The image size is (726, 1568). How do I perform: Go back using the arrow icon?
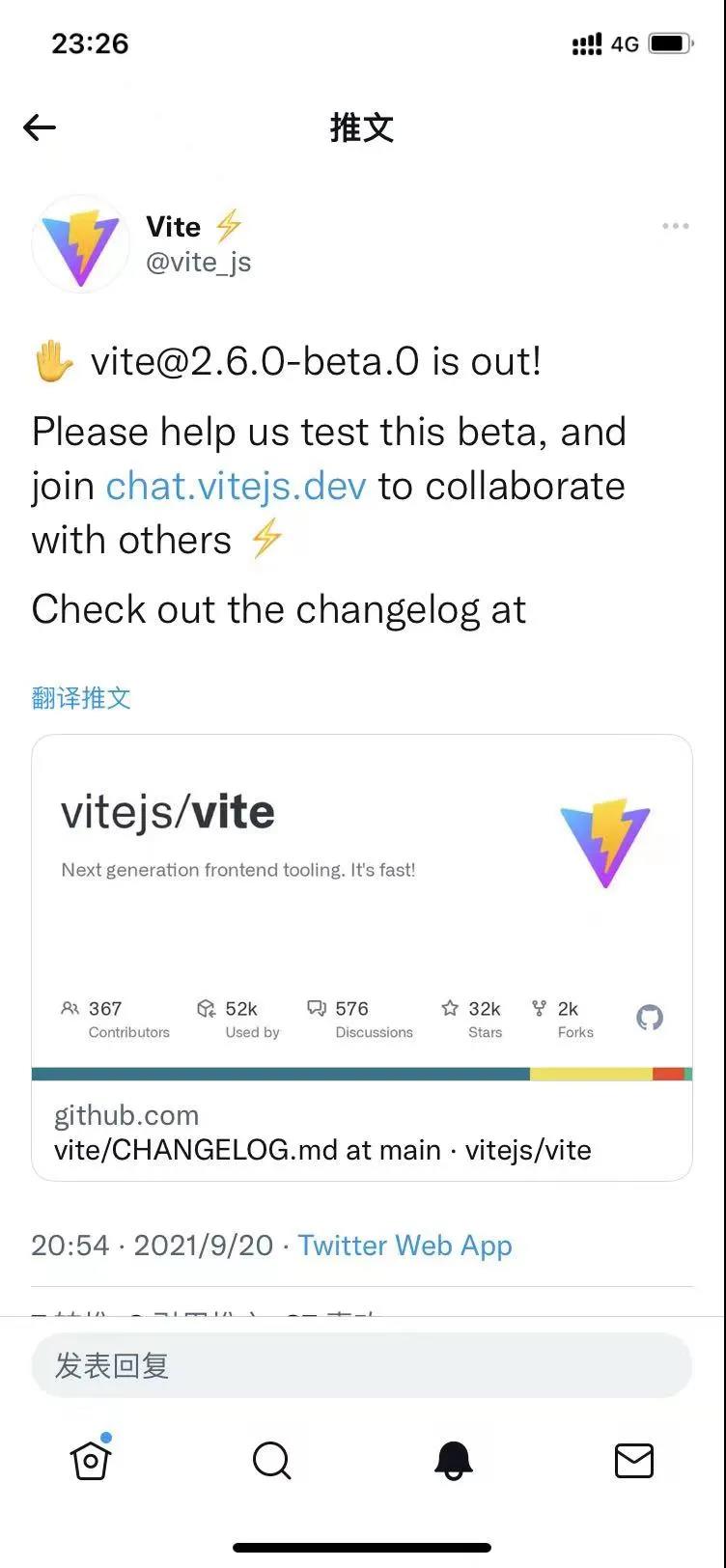(40, 127)
